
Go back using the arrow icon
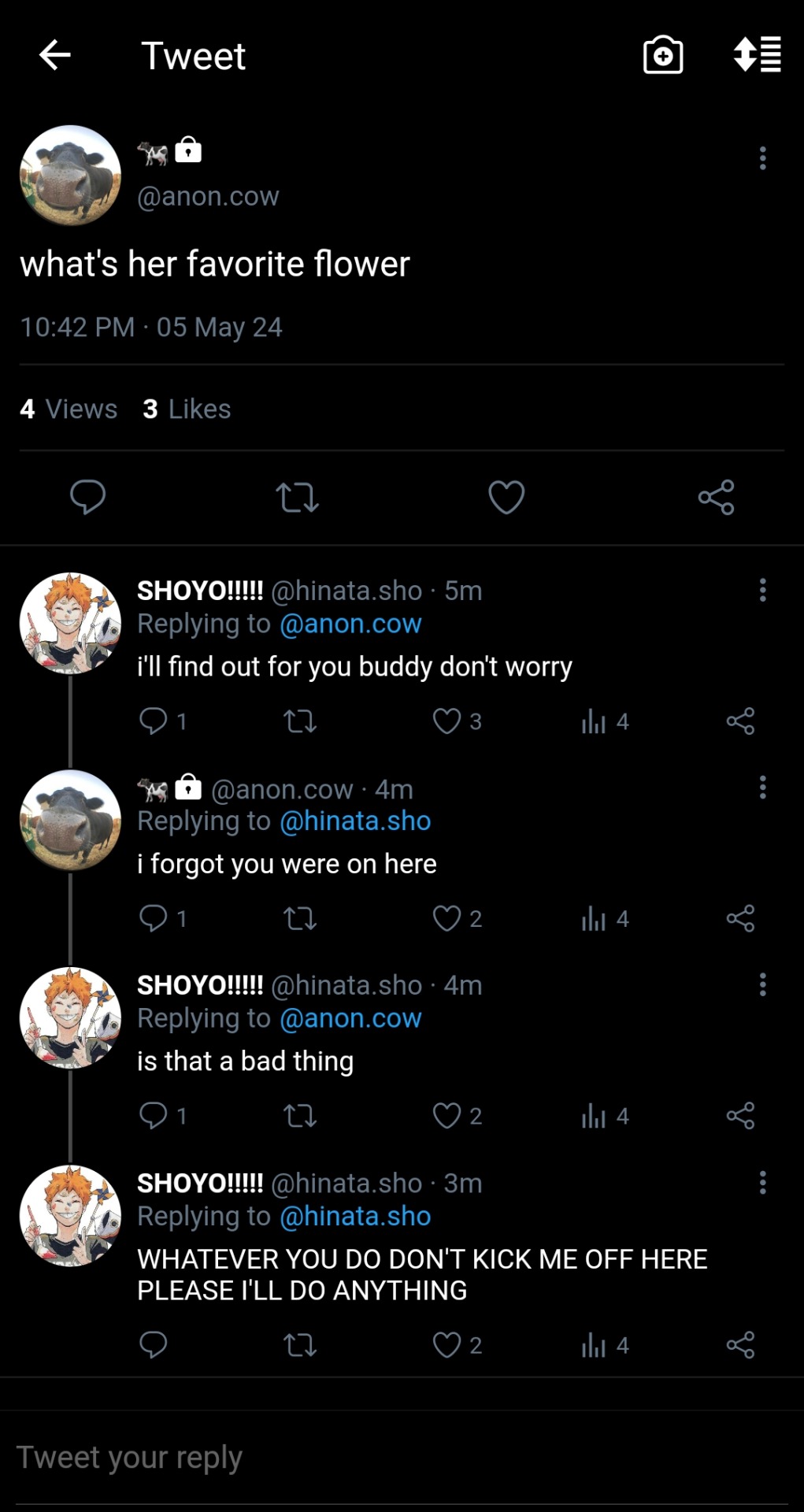(x=54, y=55)
